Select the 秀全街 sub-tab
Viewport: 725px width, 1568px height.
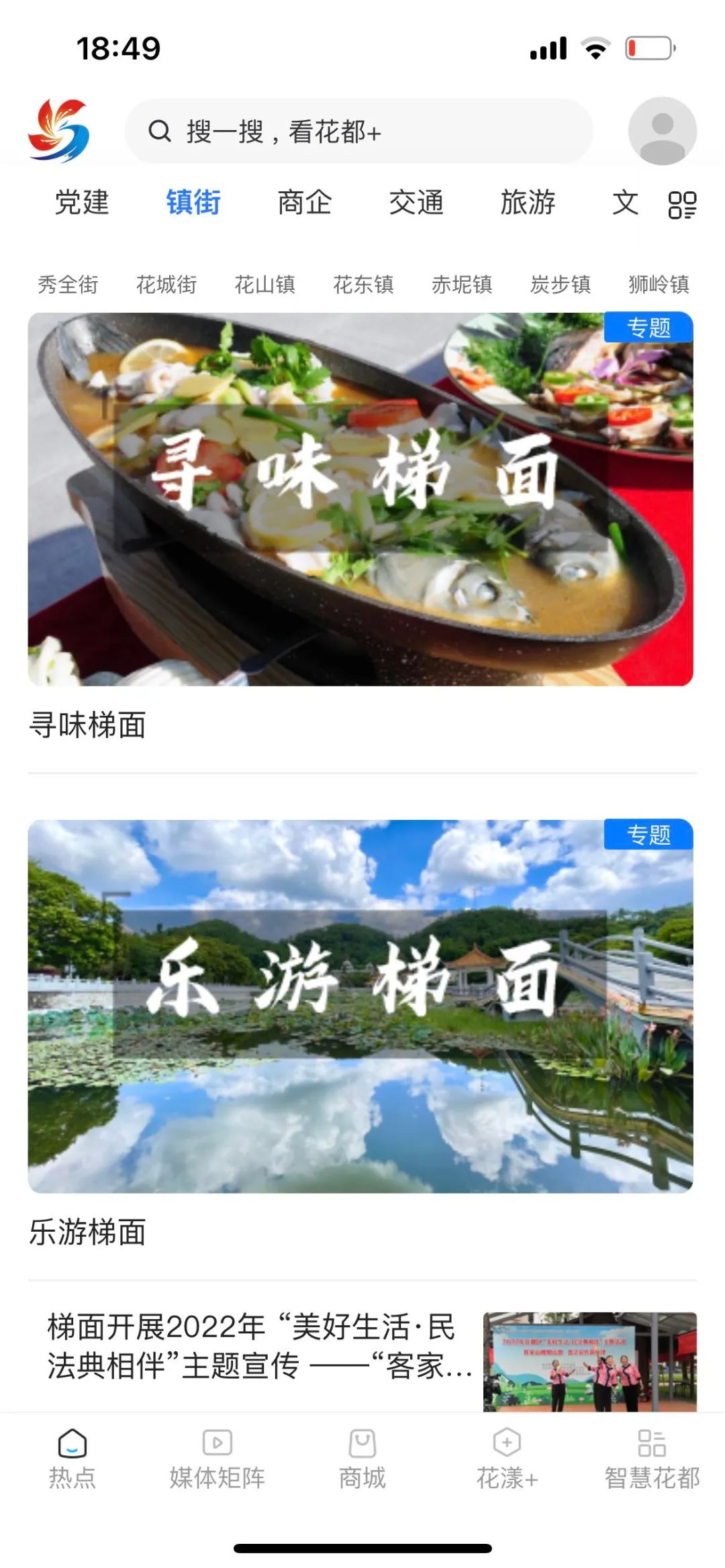pyautogui.click(x=68, y=284)
